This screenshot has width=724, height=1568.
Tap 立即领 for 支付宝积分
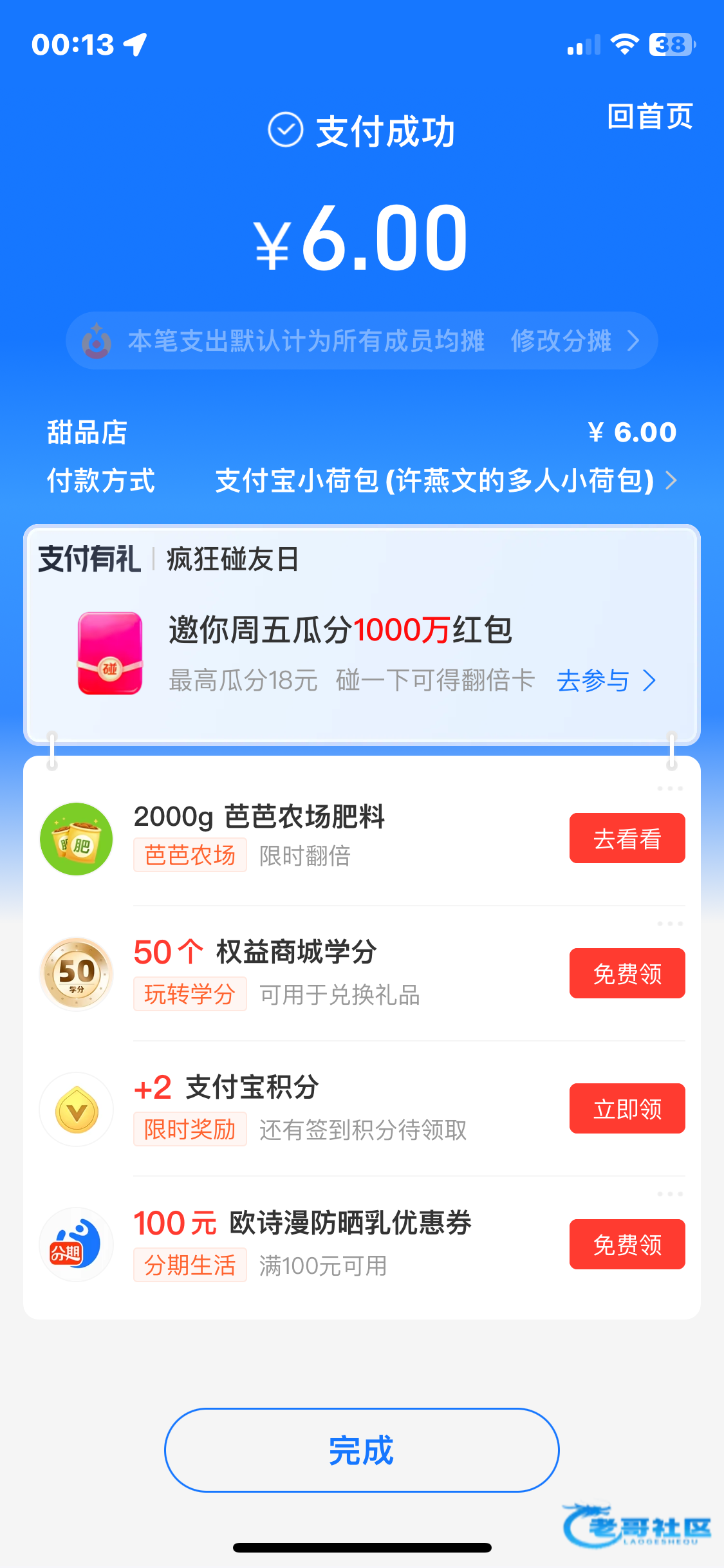[x=627, y=1108]
